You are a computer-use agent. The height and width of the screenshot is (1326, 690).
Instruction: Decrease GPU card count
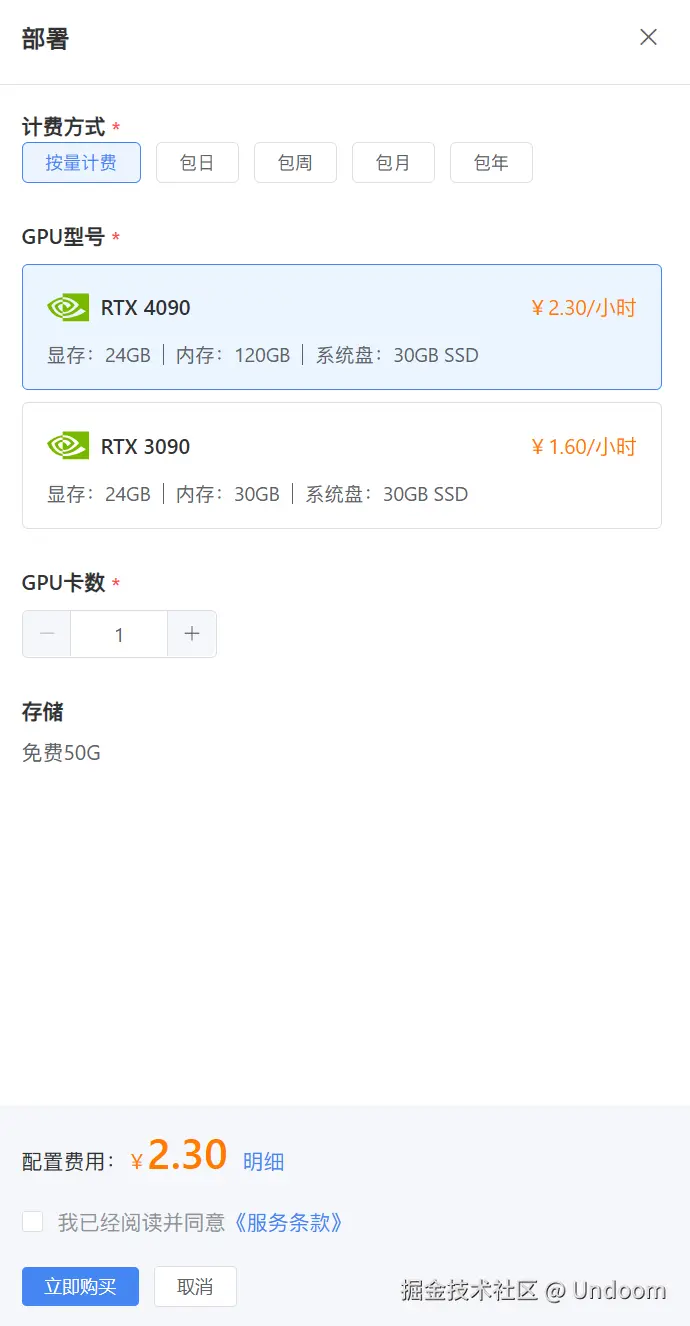click(47, 634)
